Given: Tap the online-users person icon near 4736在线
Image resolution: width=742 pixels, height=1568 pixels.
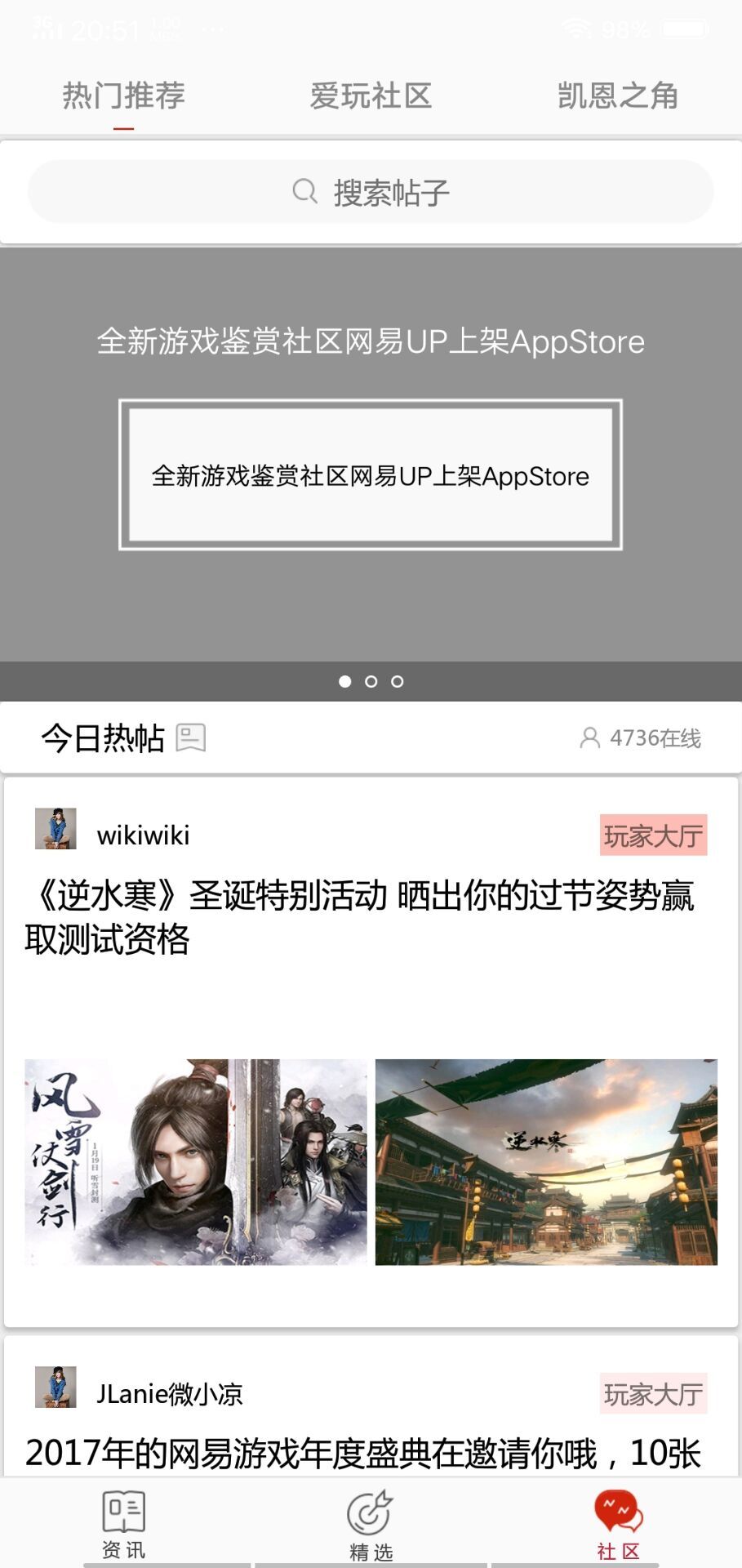Looking at the screenshot, I should (x=589, y=736).
